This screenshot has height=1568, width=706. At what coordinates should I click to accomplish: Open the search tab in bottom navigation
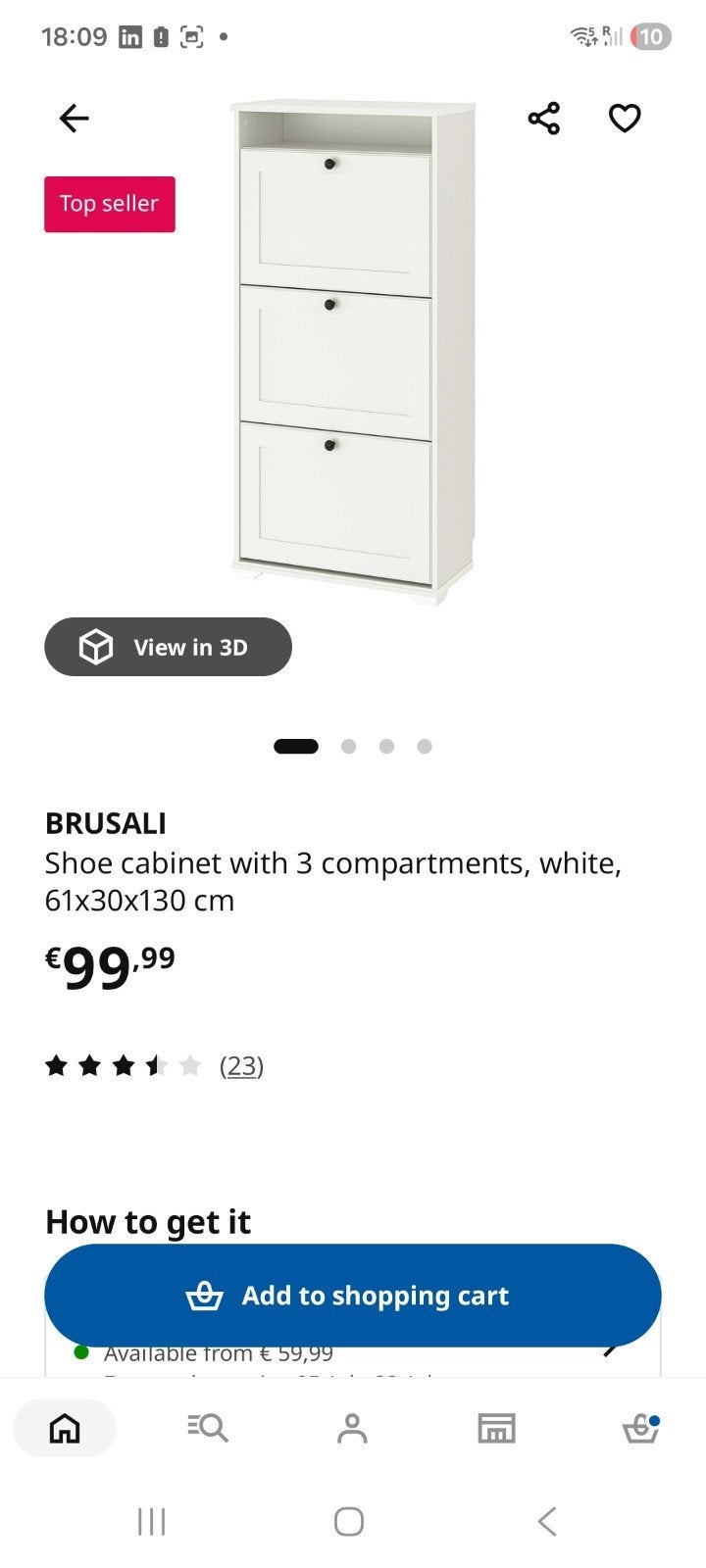coord(208,1428)
